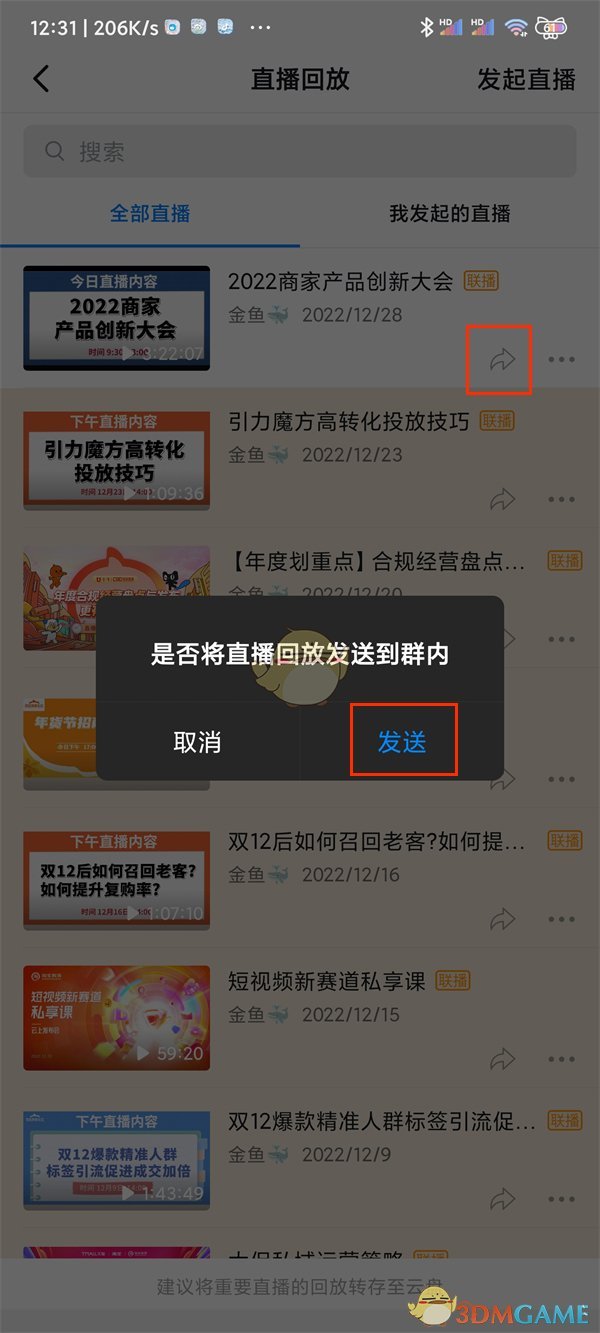The image size is (600, 1333).
Task: Open more options for 双12爆款精准人群标签 replay
Action: coord(562,1198)
